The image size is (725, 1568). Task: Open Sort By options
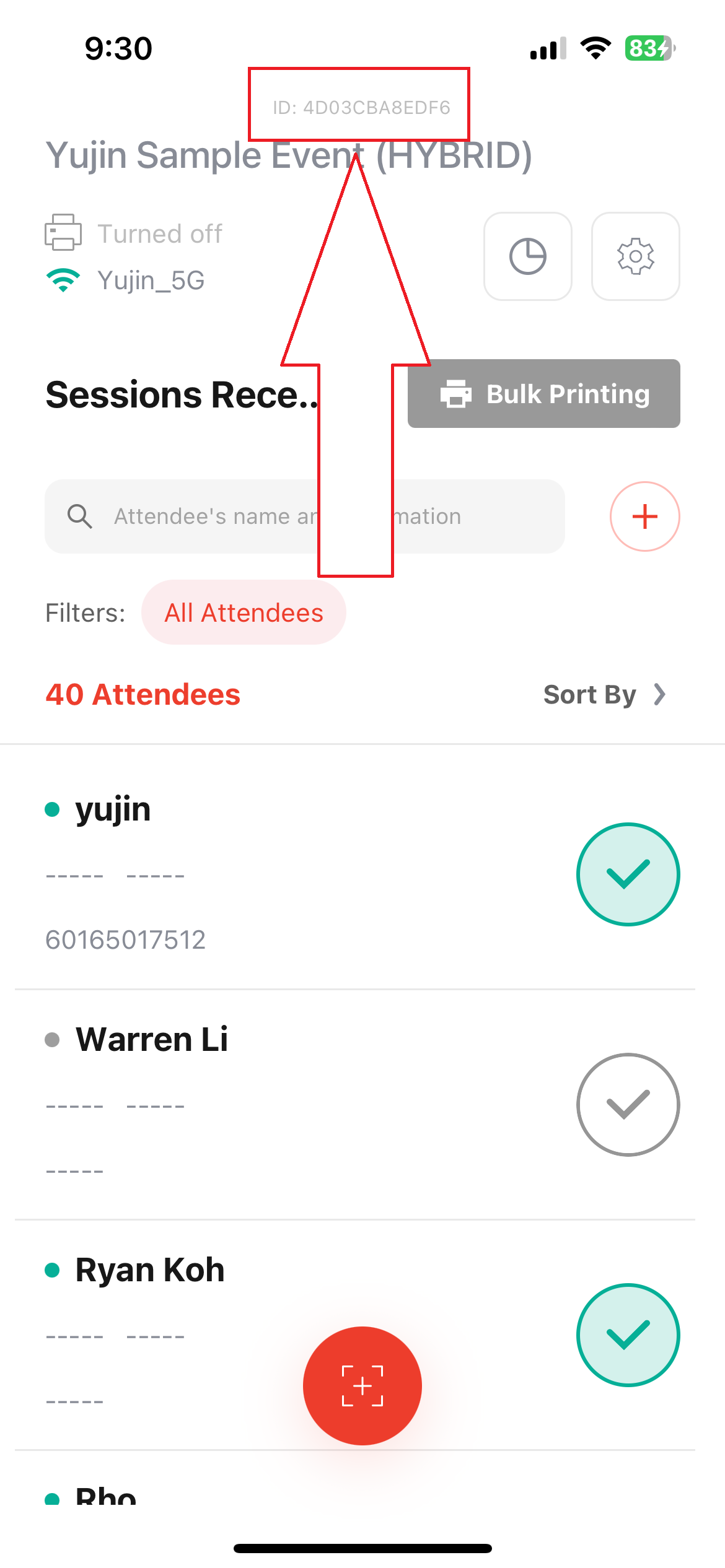click(x=604, y=695)
